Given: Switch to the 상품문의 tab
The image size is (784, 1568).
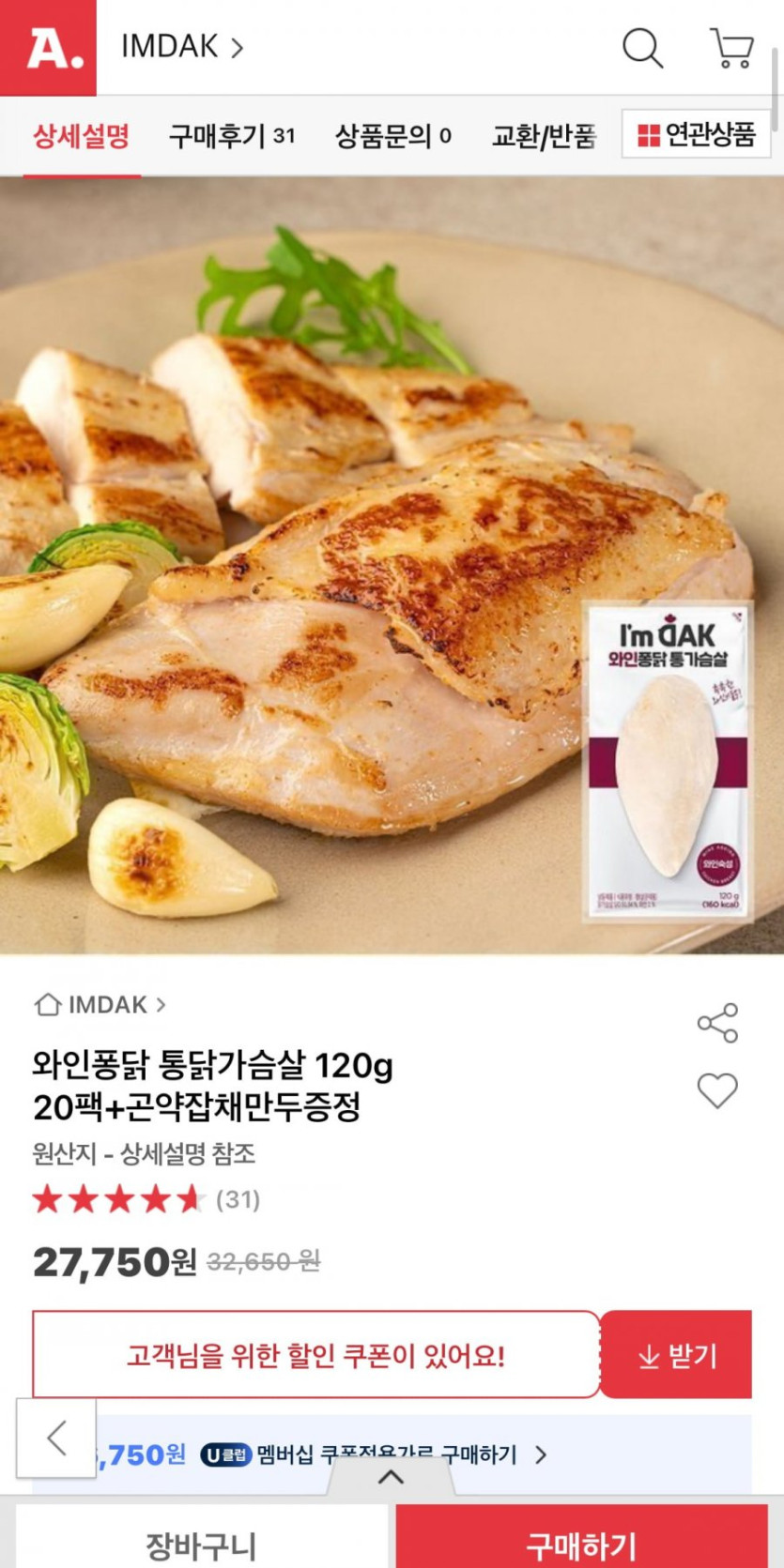Looking at the screenshot, I should pyautogui.click(x=392, y=136).
